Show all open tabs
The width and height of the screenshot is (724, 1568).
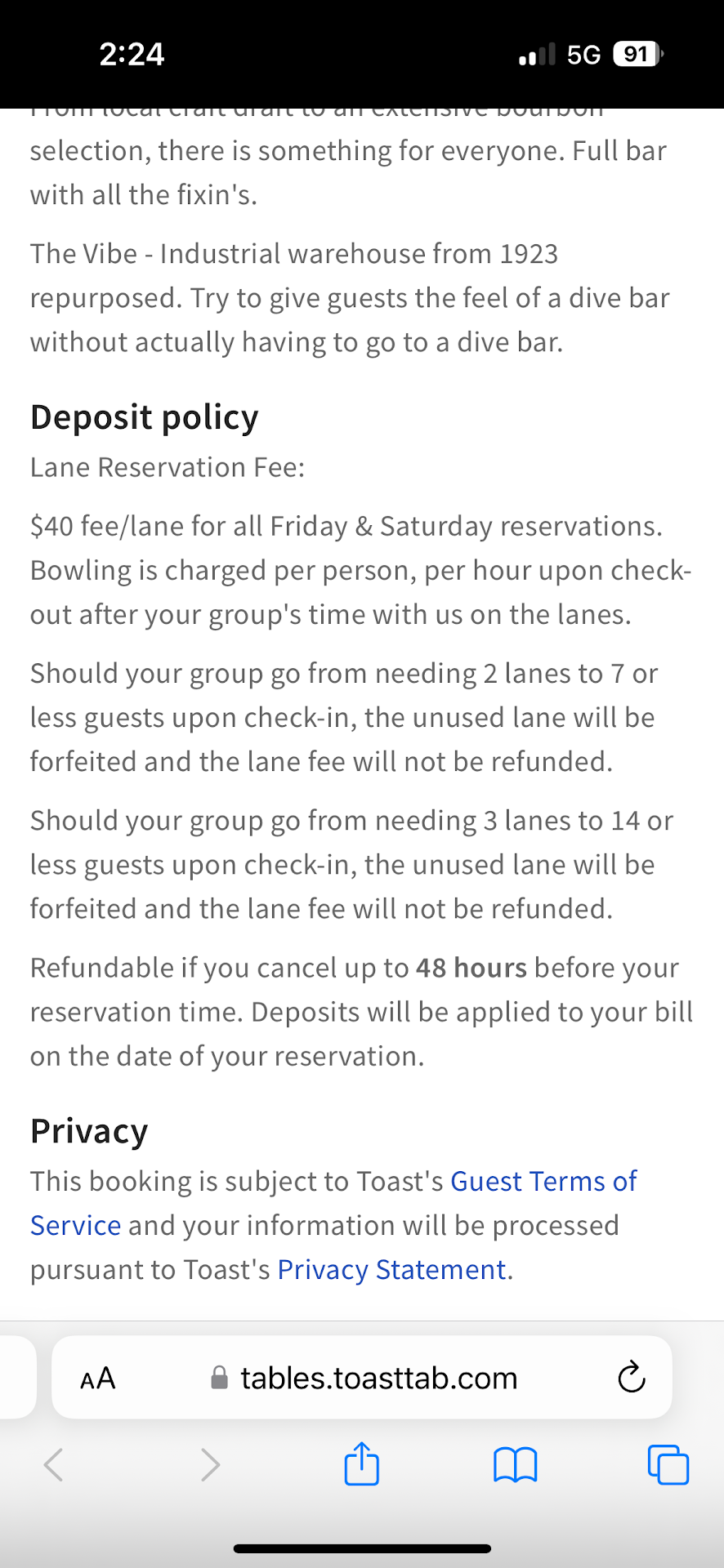668,1464
